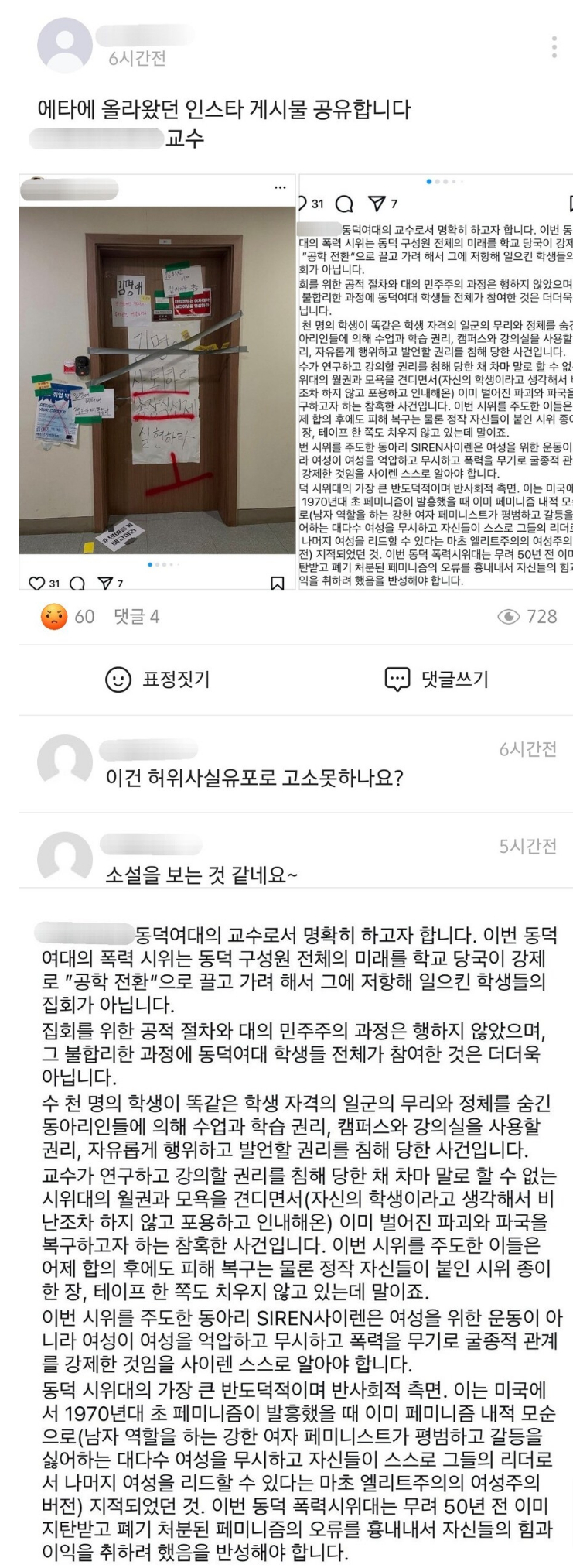Tap the 표정짓기 reaction button

158,680
